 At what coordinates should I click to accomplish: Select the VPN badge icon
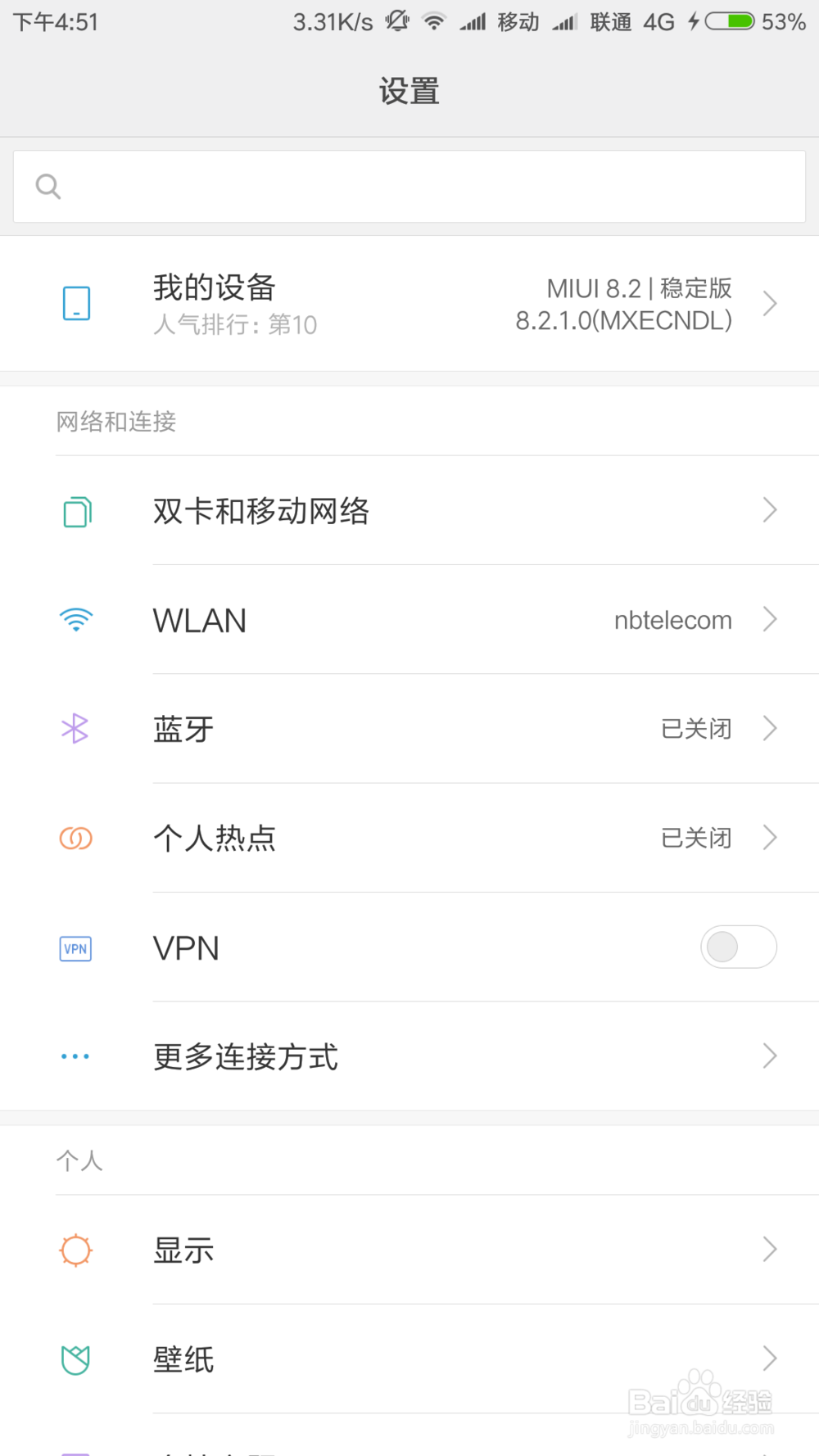click(x=75, y=947)
